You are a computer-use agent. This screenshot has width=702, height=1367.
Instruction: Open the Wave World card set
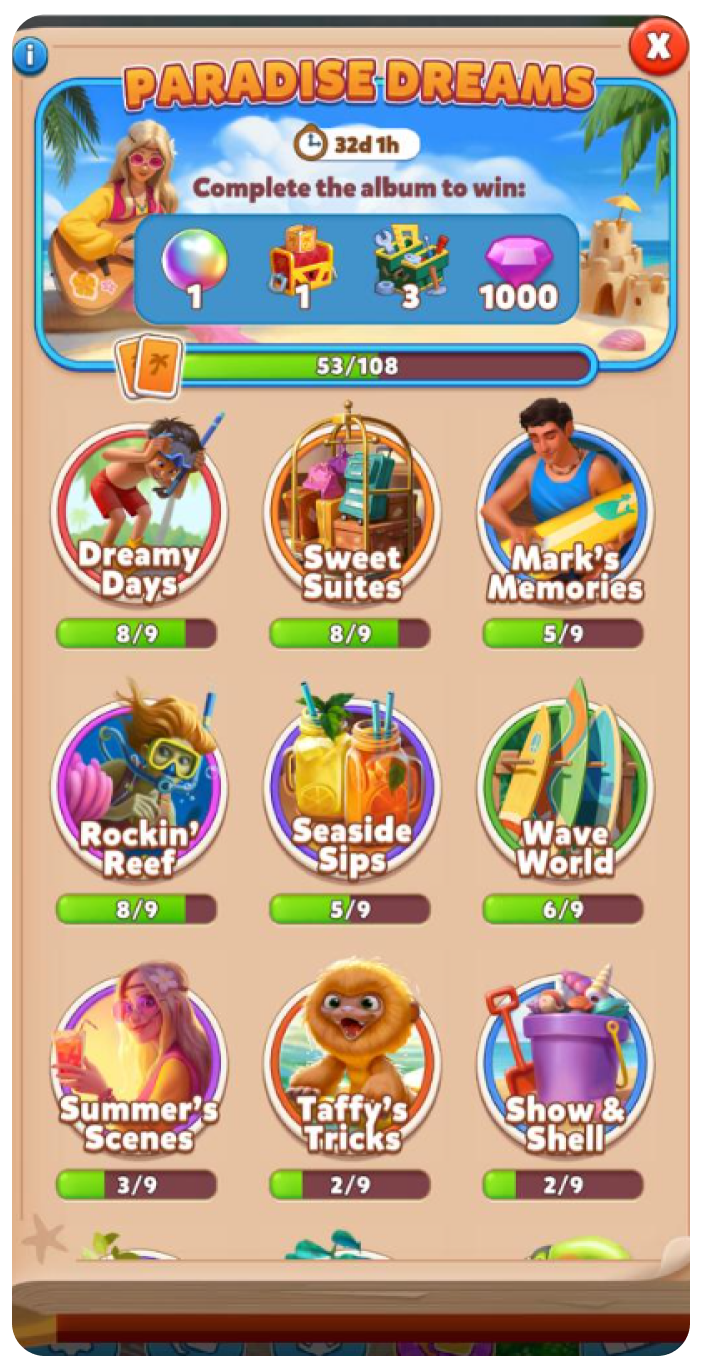click(564, 788)
